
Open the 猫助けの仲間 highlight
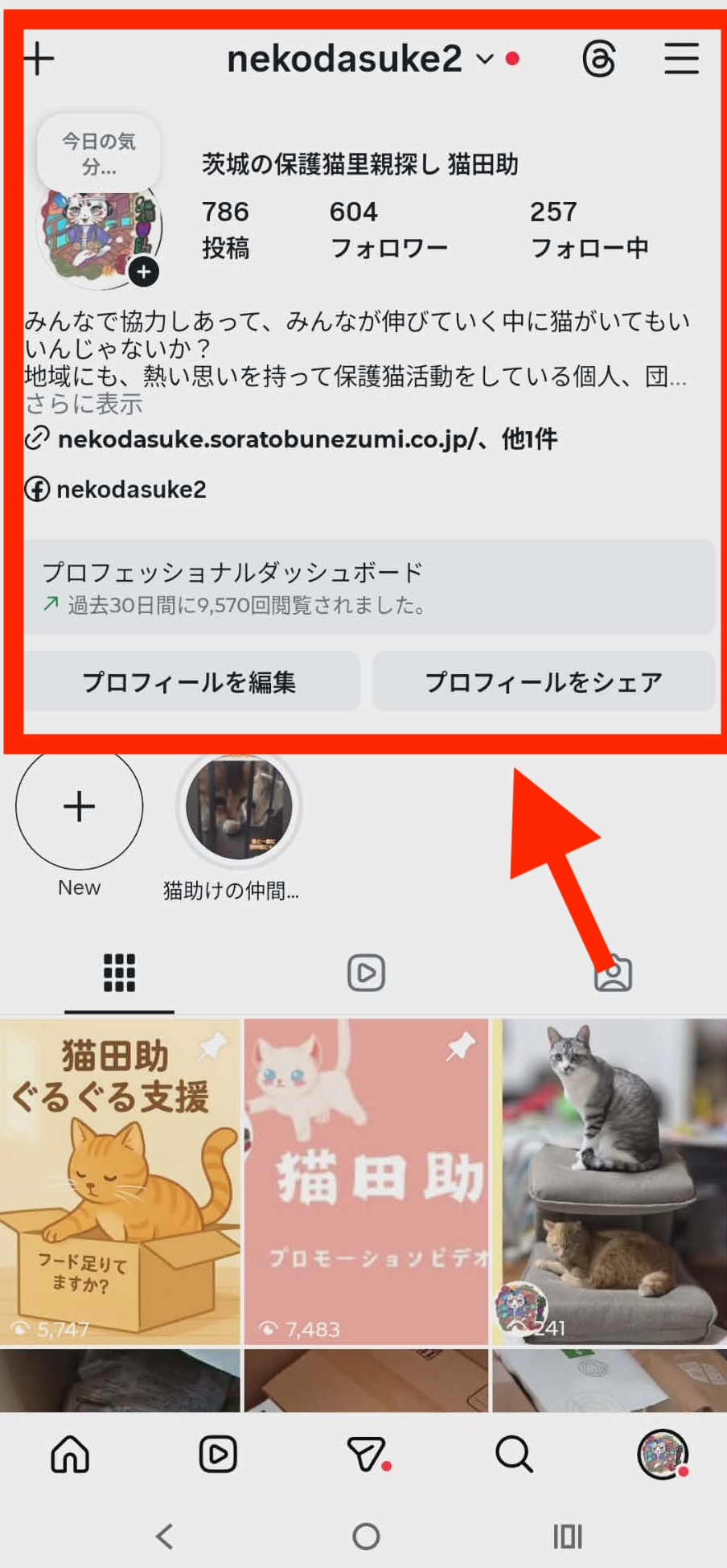pos(238,807)
